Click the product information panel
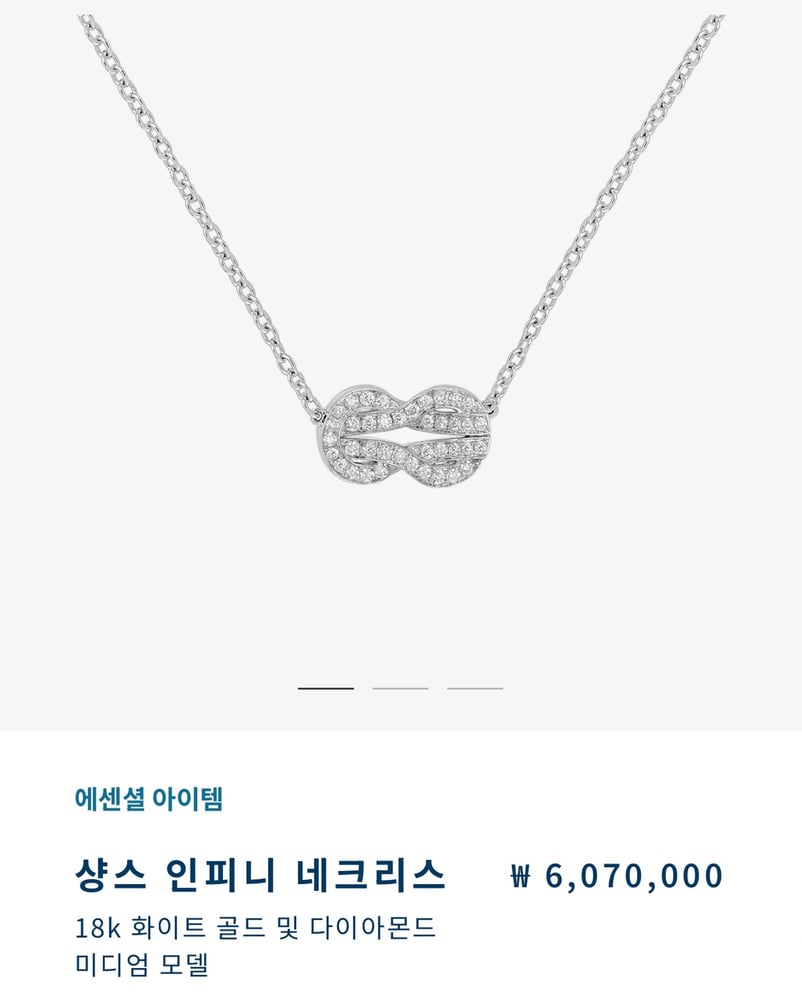The image size is (802, 1000). click(x=401, y=870)
